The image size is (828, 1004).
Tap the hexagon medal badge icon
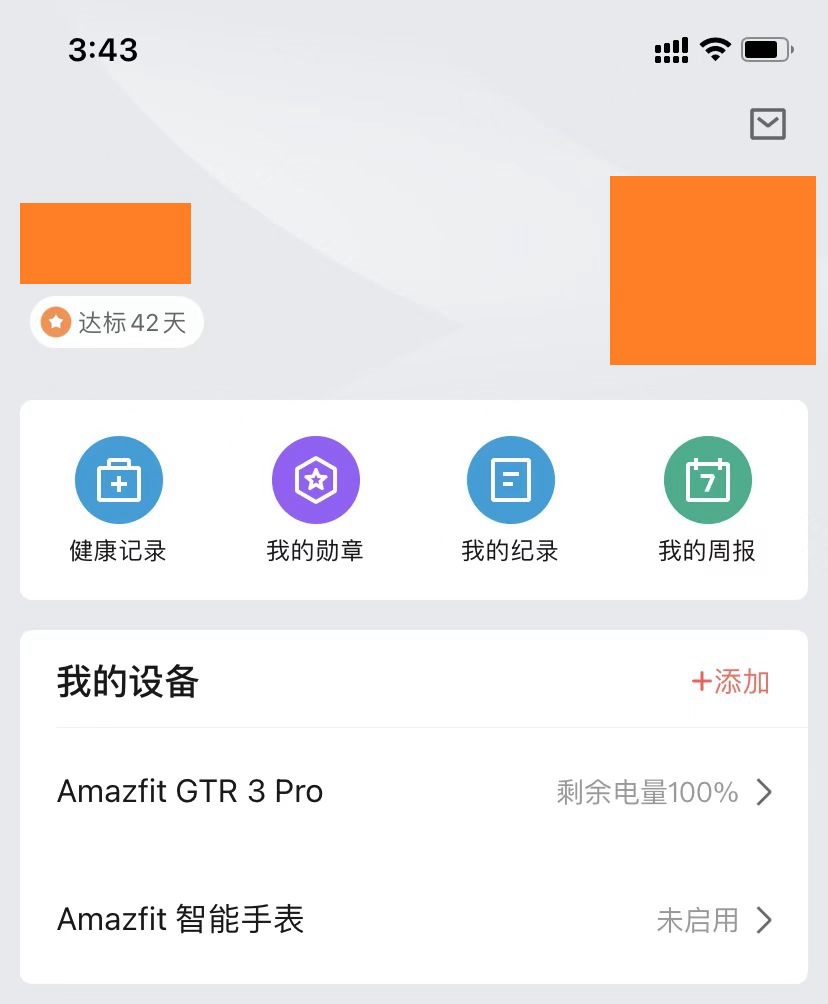315,479
